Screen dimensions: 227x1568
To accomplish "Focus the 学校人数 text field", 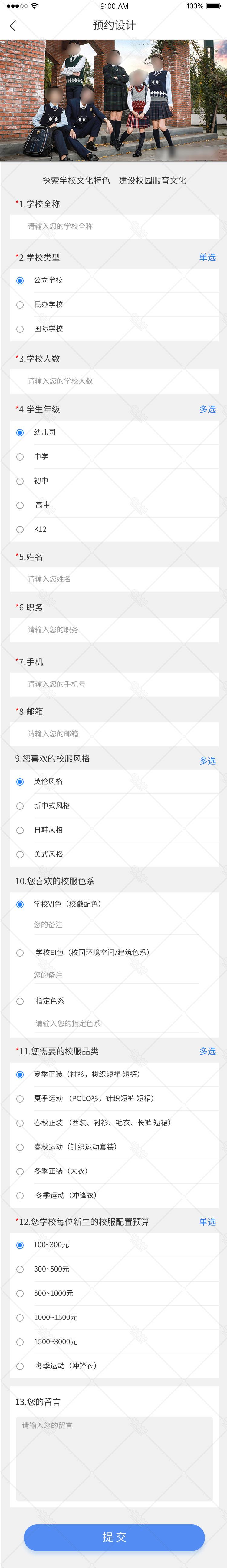I will tap(114, 381).
